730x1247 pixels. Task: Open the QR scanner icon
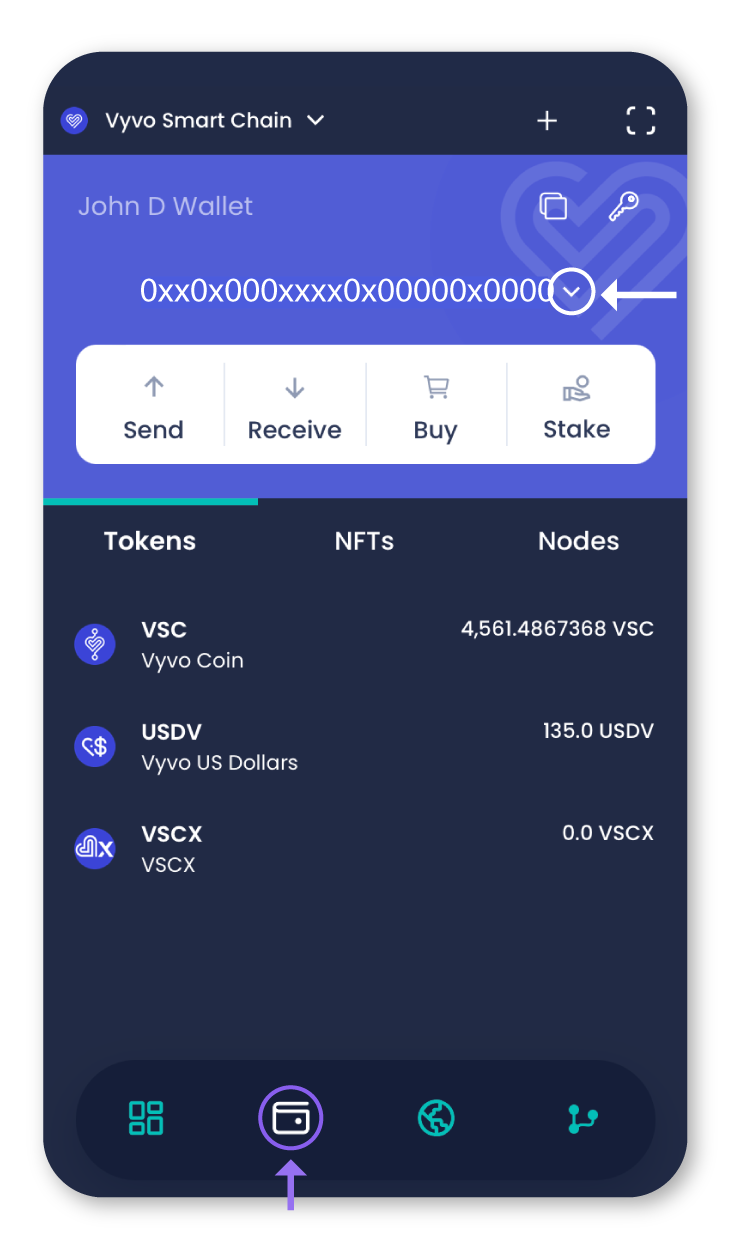641,121
